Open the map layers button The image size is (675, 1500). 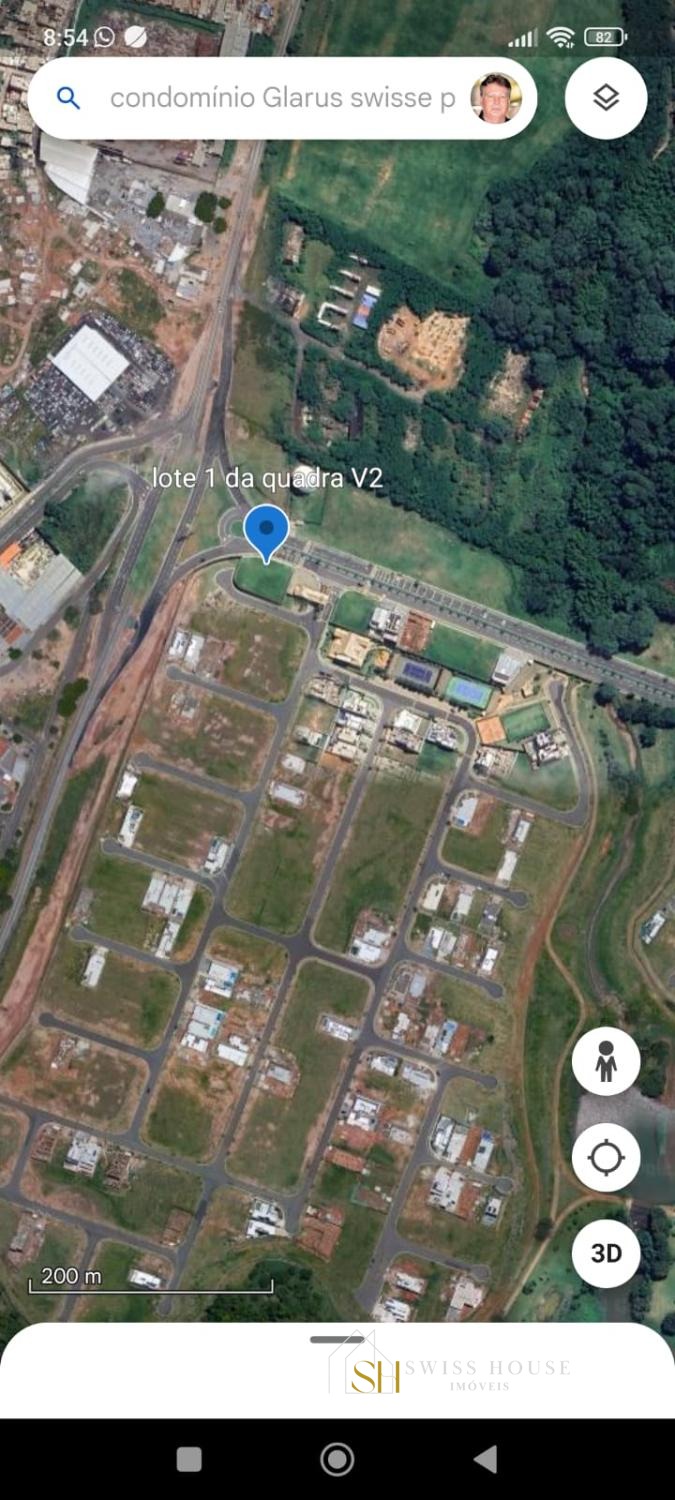(606, 98)
